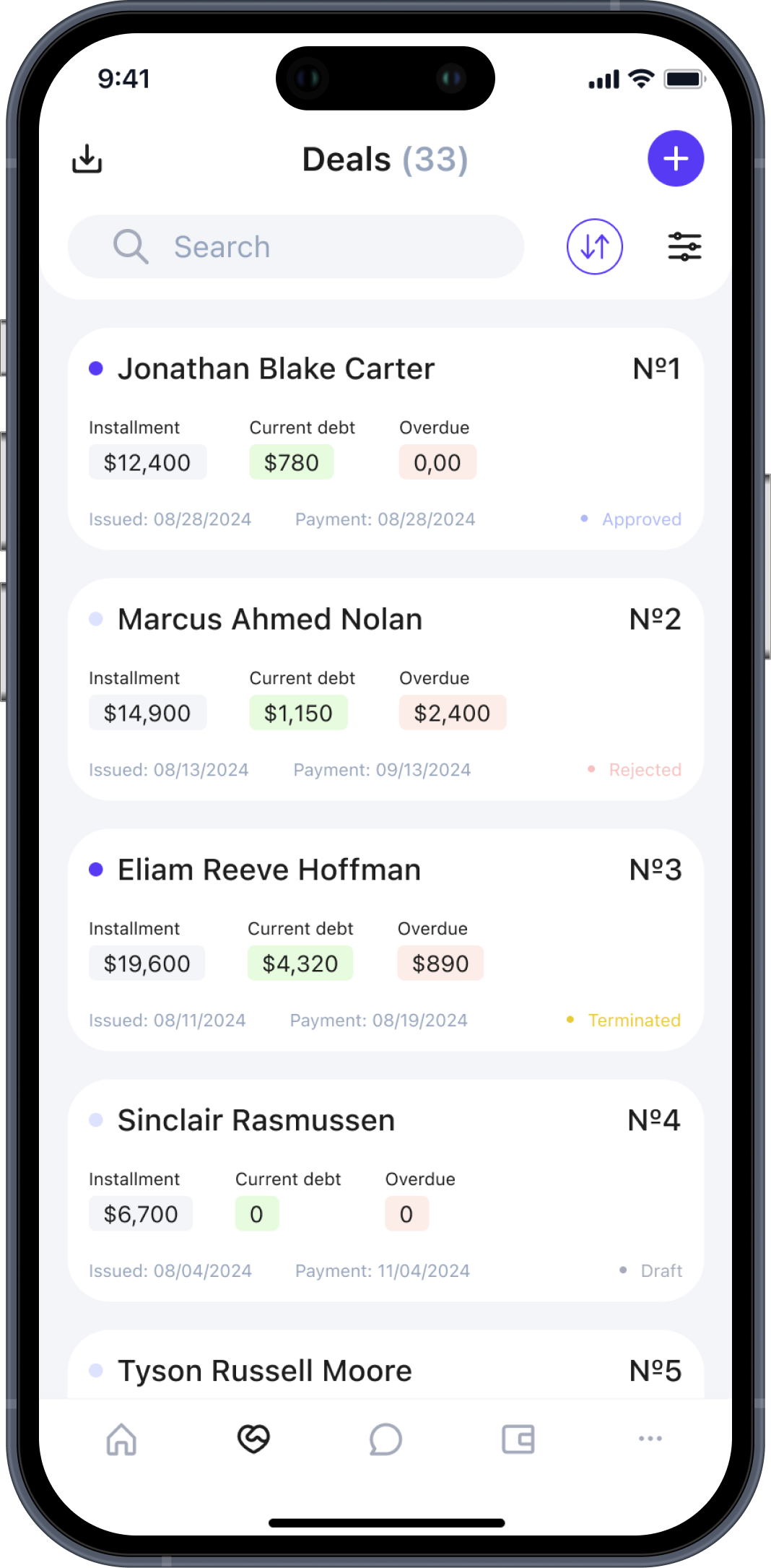Open the sort order button
This screenshot has height=1568, width=771.
[x=594, y=247]
